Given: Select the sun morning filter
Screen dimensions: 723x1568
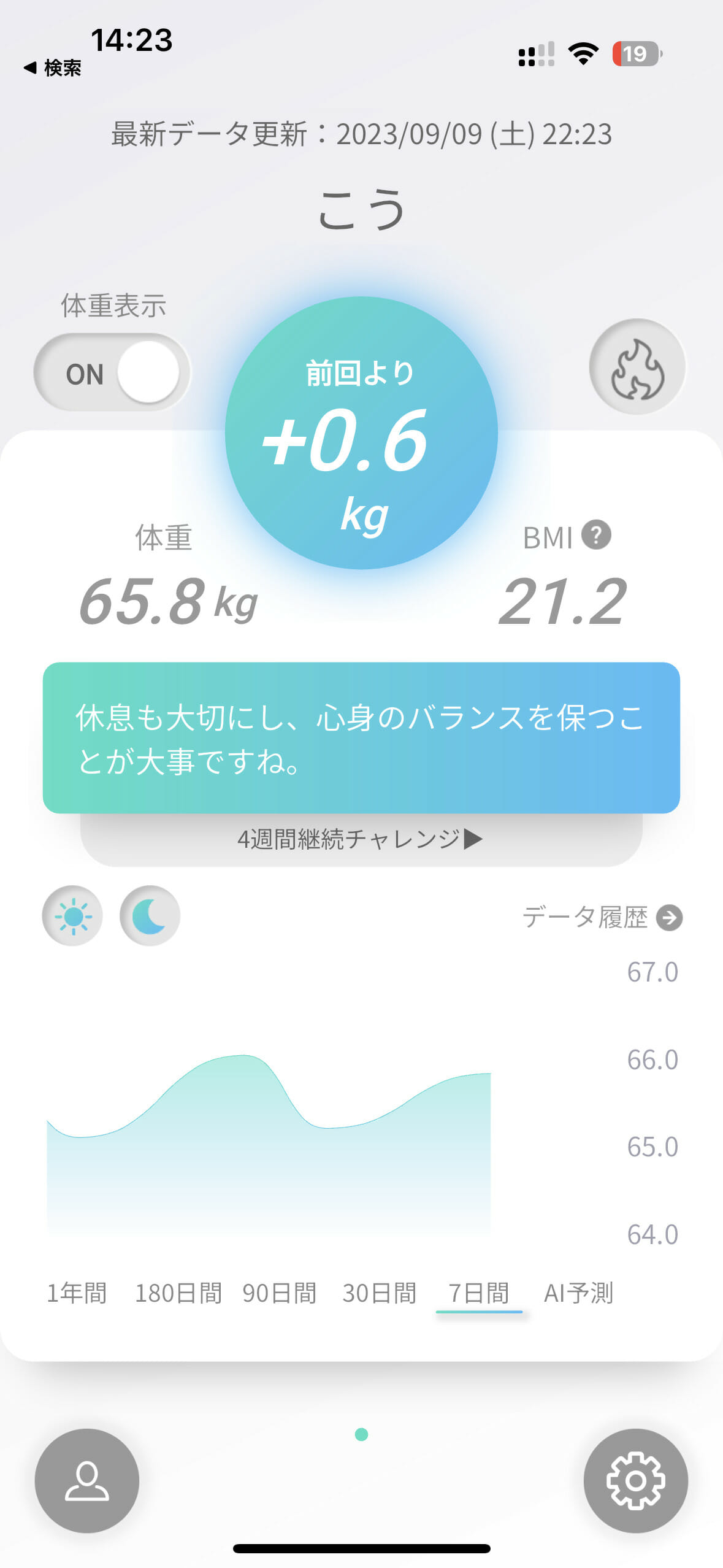Looking at the screenshot, I should [72, 915].
